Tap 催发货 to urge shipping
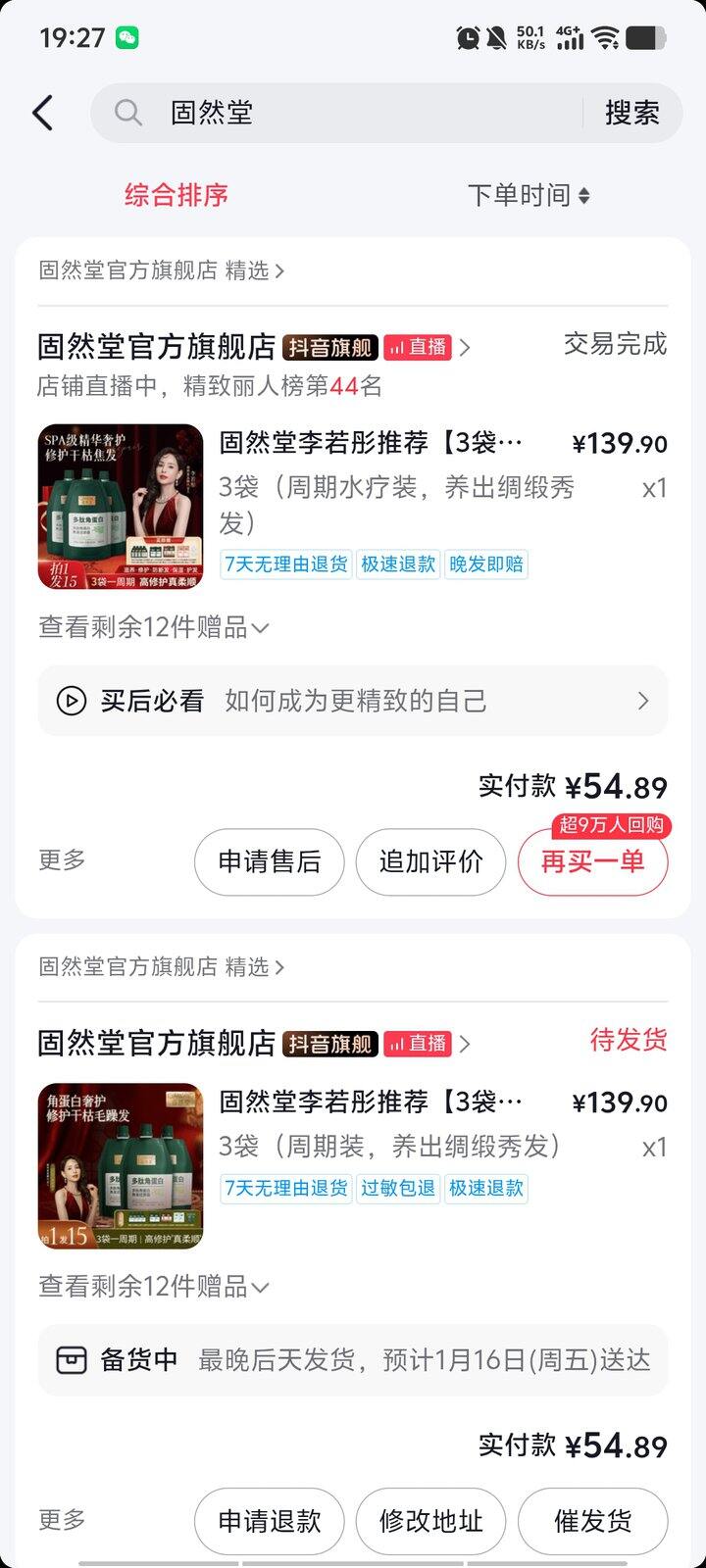The width and height of the screenshot is (706, 1568). point(592,1521)
